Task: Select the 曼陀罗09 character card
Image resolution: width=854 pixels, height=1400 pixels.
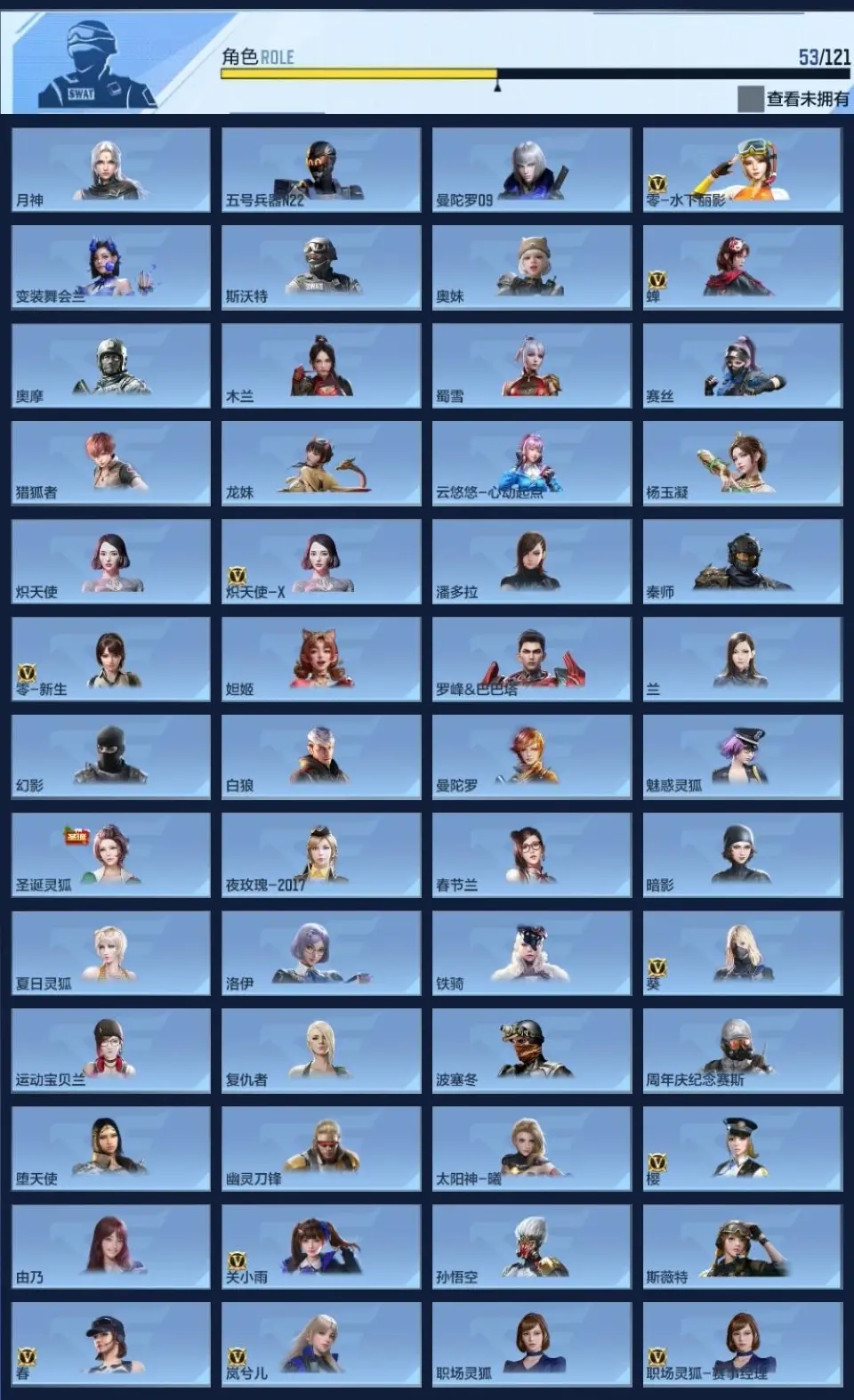Action: [x=532, y=169]
